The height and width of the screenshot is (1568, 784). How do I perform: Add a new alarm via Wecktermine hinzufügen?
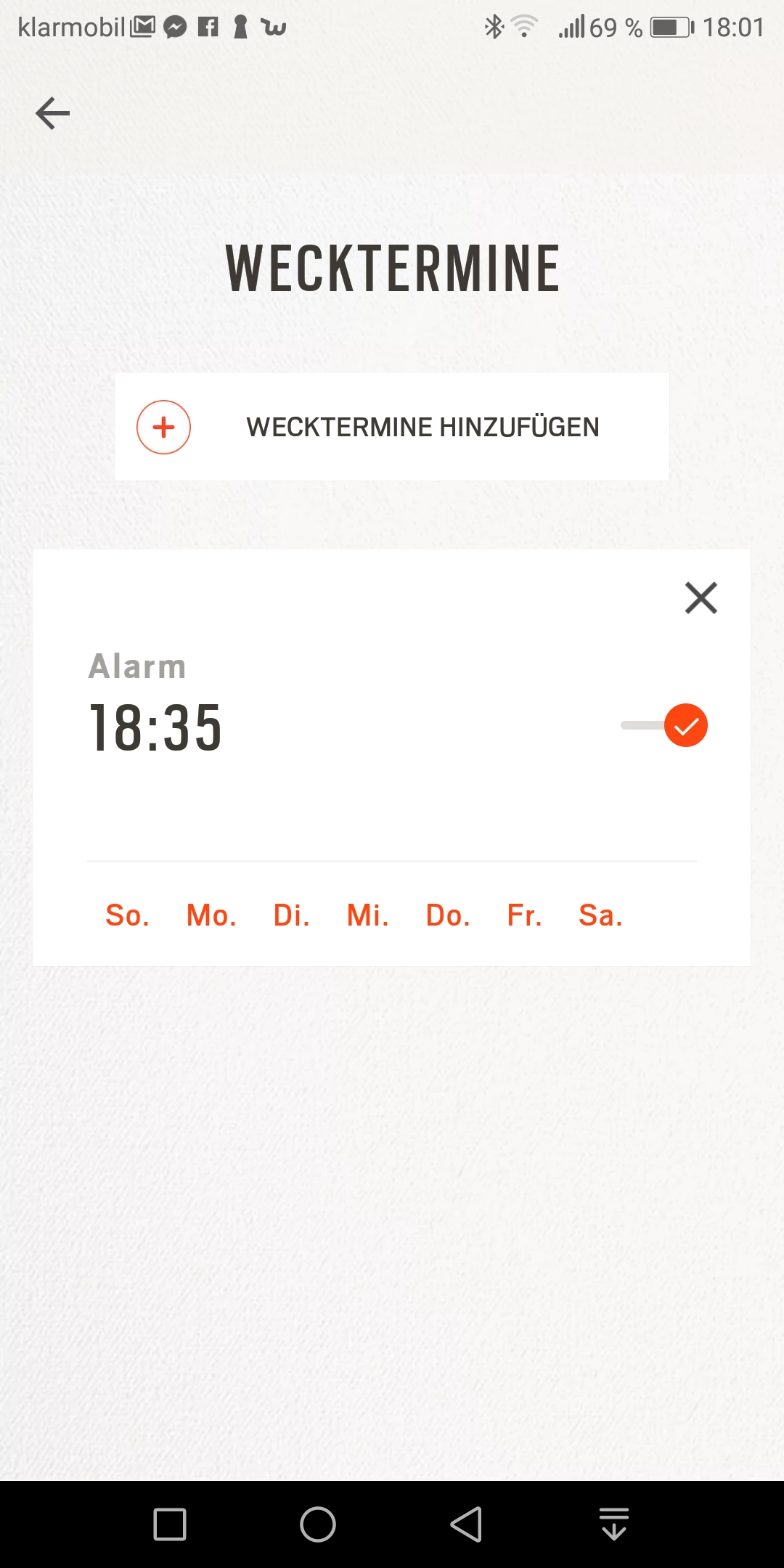point(392,427)
